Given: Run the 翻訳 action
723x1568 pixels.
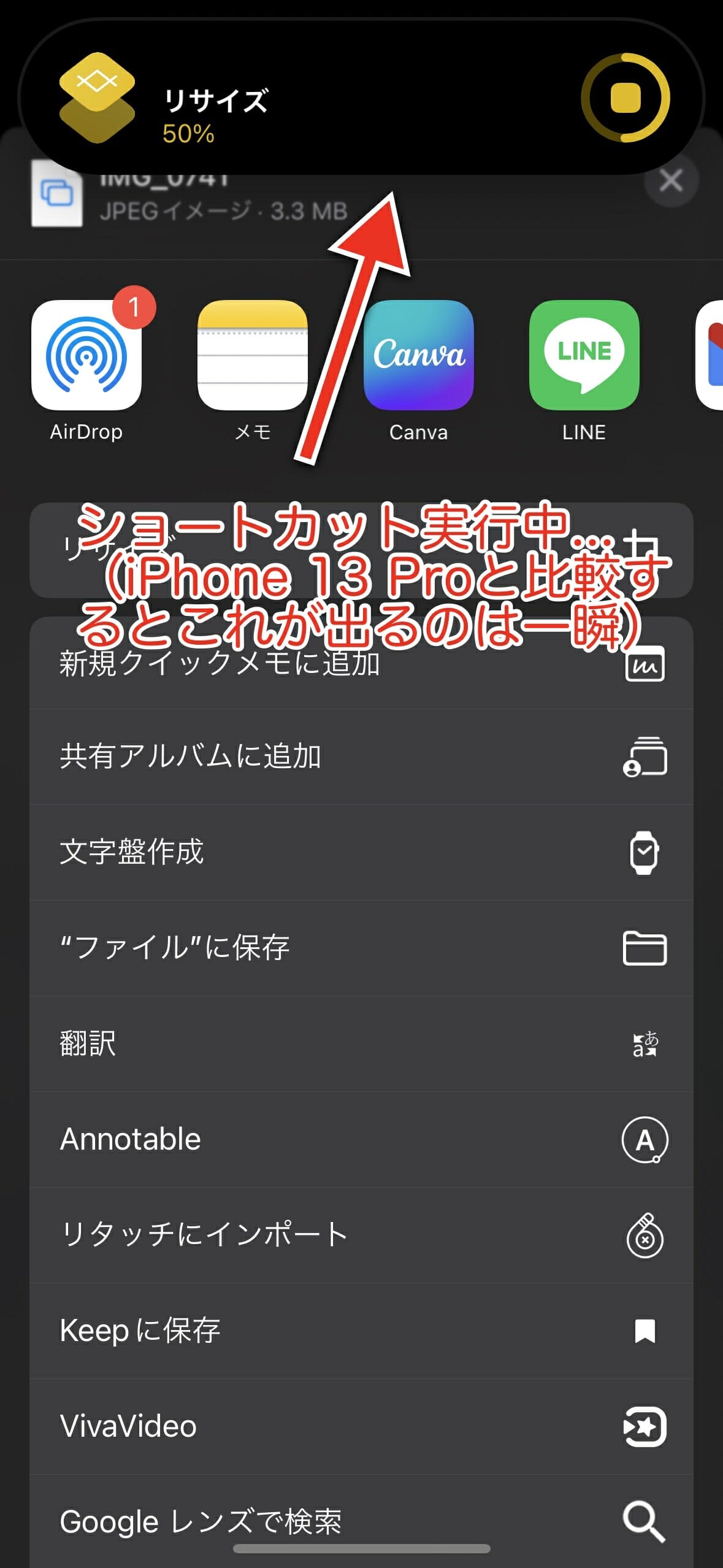Looking at the screenshot, I should pos(361,1043).
